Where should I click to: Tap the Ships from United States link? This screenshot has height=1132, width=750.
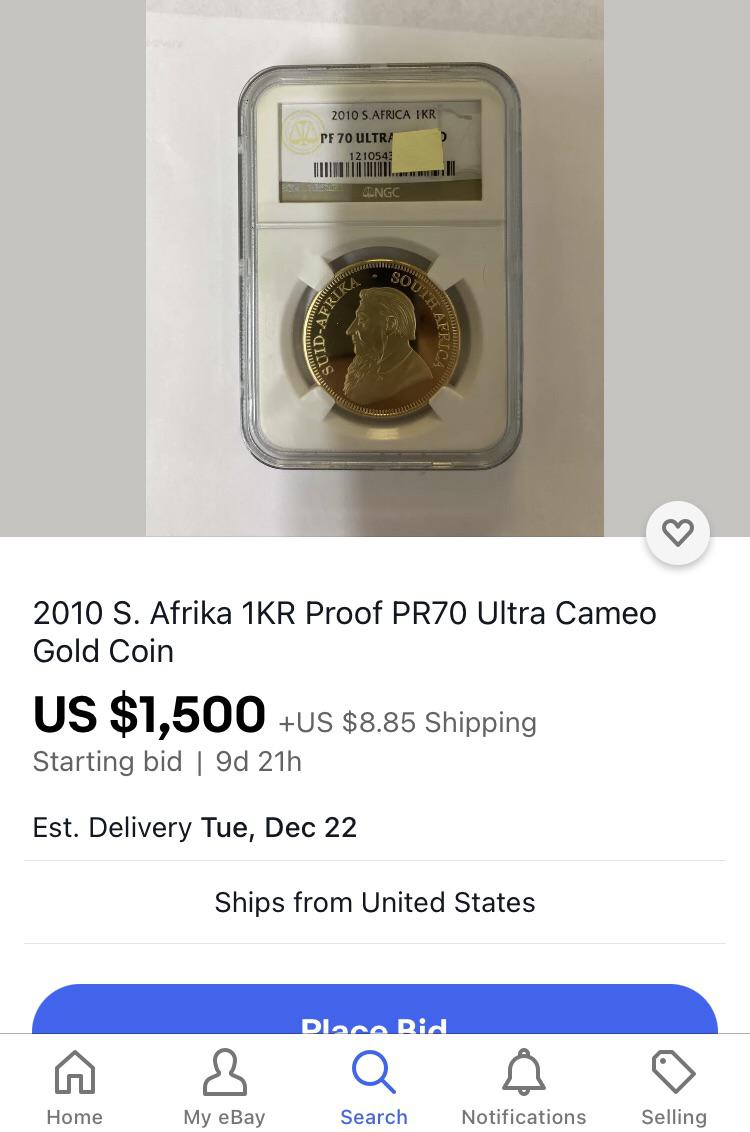[374, 902]
